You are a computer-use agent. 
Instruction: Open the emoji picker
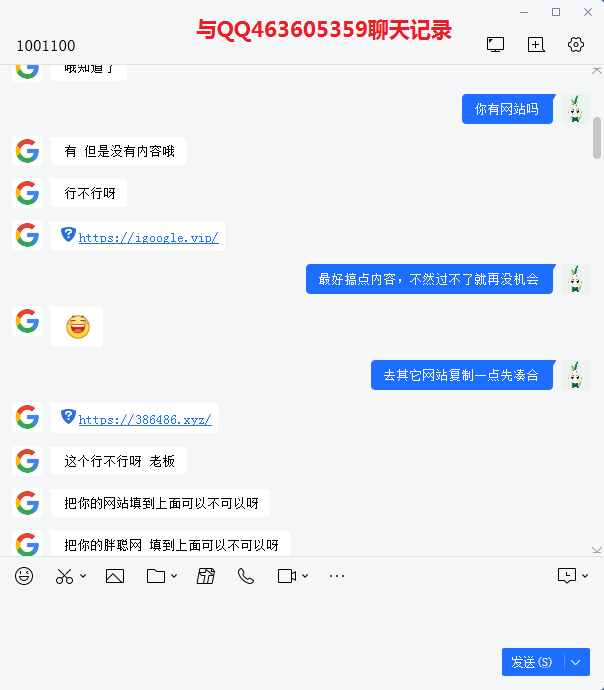click(24, 576)
